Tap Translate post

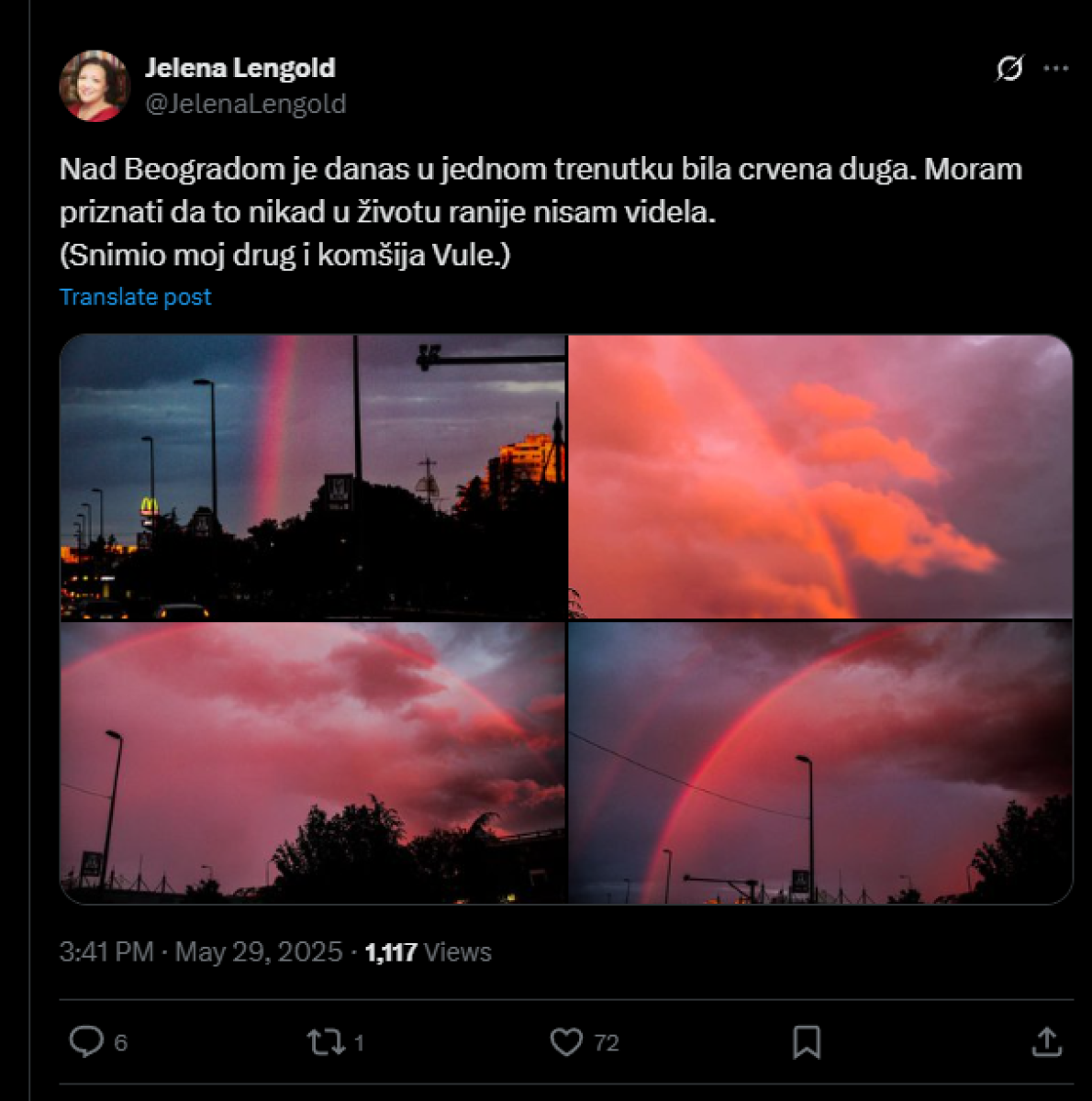coord(135,296)
